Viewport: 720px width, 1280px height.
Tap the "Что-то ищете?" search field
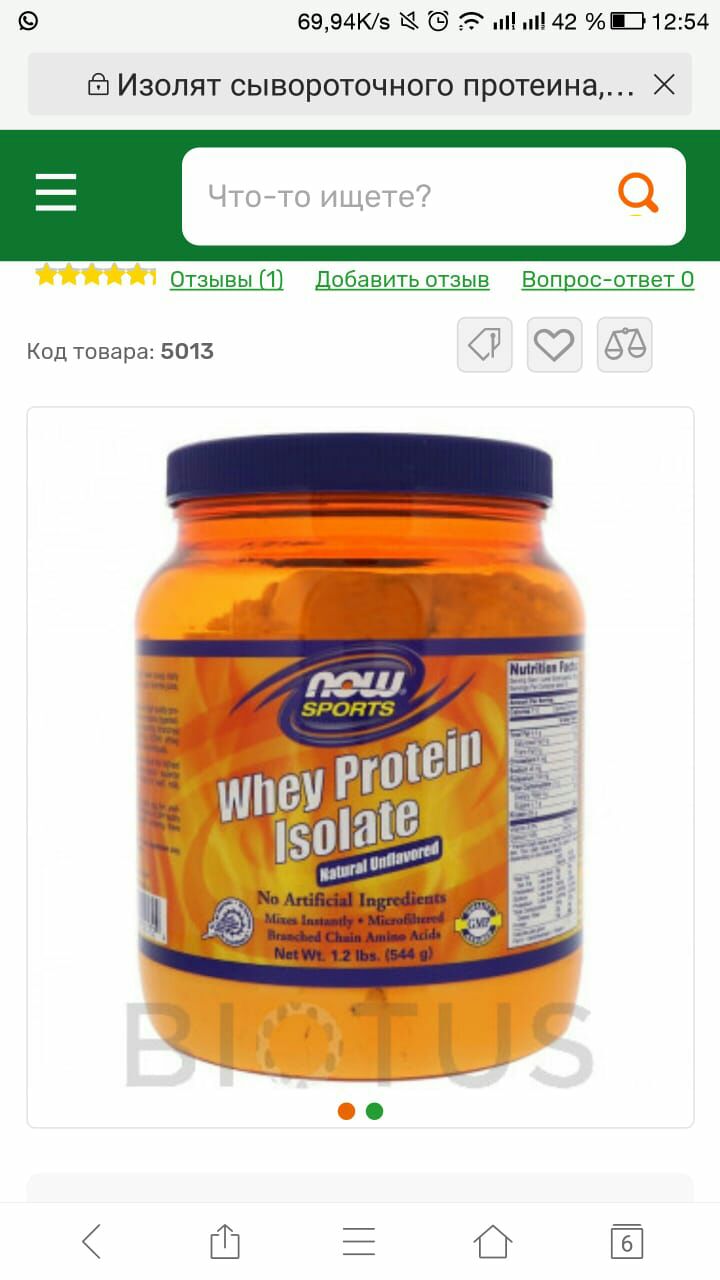(400, 196)
